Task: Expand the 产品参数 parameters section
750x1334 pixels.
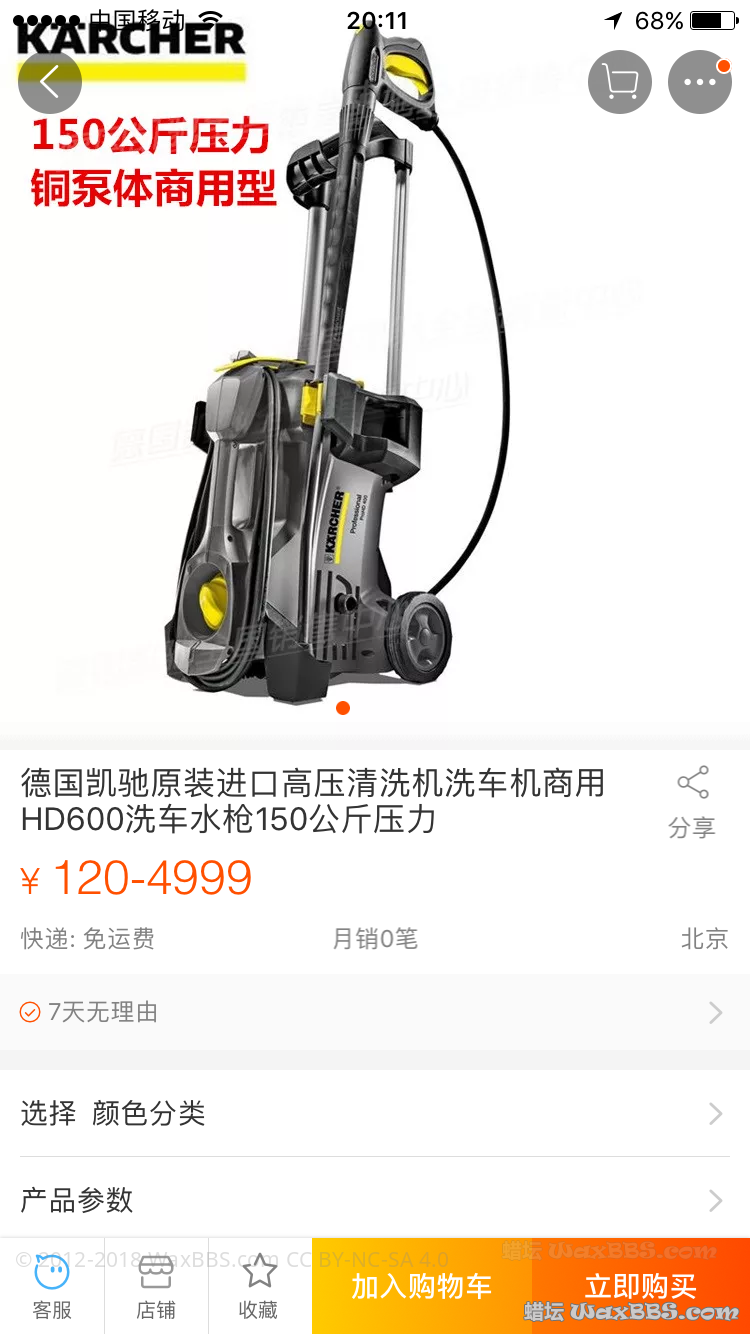Action: pyautogui.click(x=375, y=1200)
